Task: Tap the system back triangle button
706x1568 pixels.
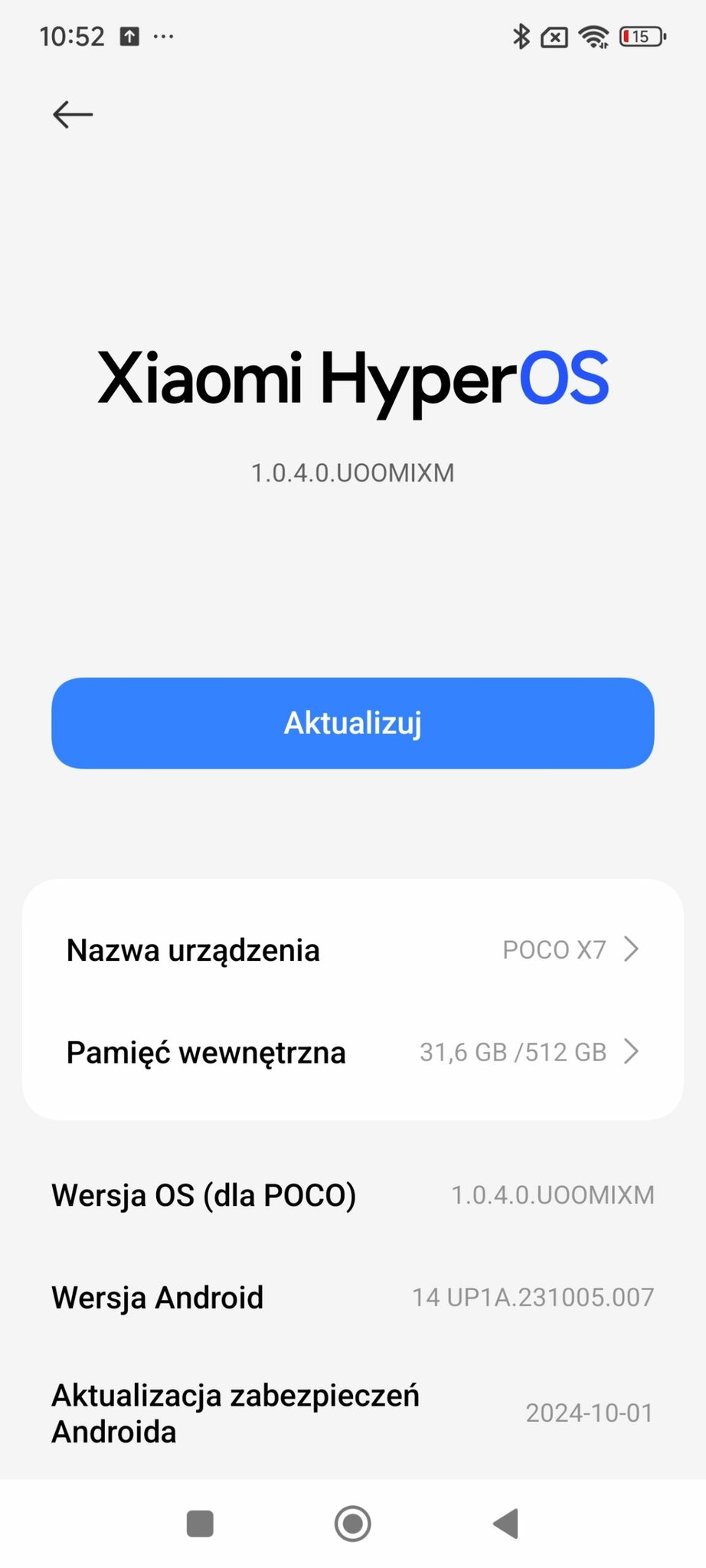Action: point(506,1524)
